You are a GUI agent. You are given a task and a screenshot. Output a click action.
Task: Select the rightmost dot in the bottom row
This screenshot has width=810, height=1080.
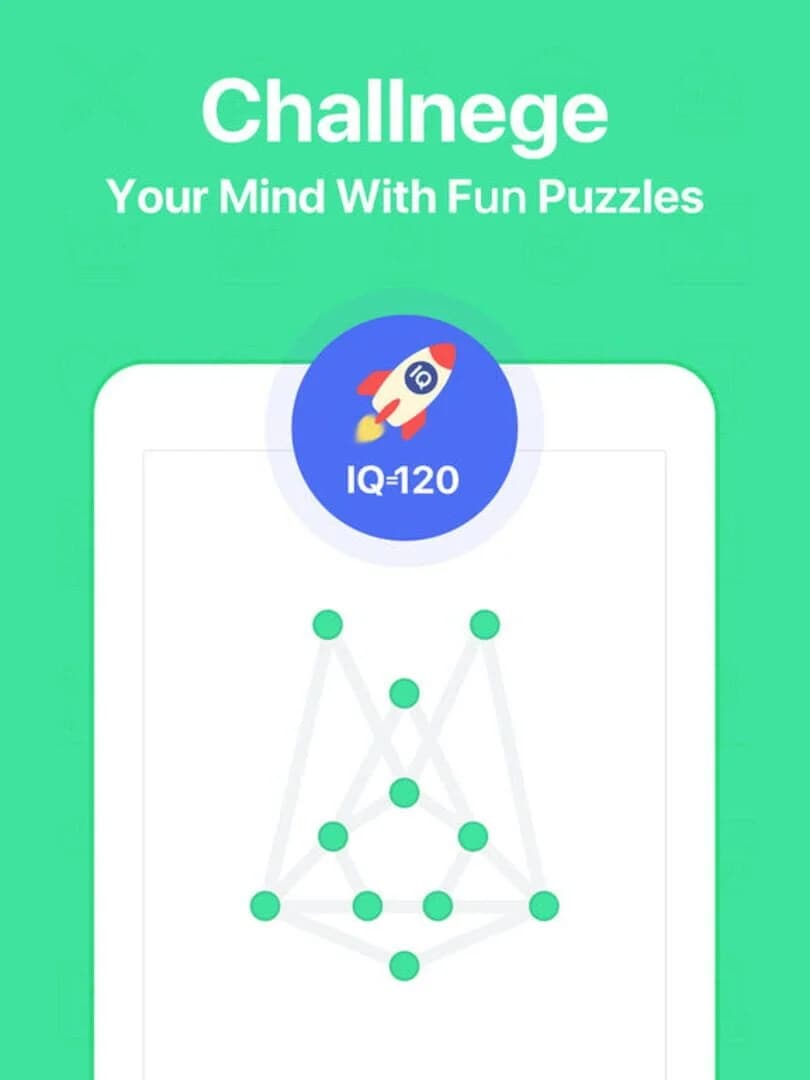pos(541,906)
